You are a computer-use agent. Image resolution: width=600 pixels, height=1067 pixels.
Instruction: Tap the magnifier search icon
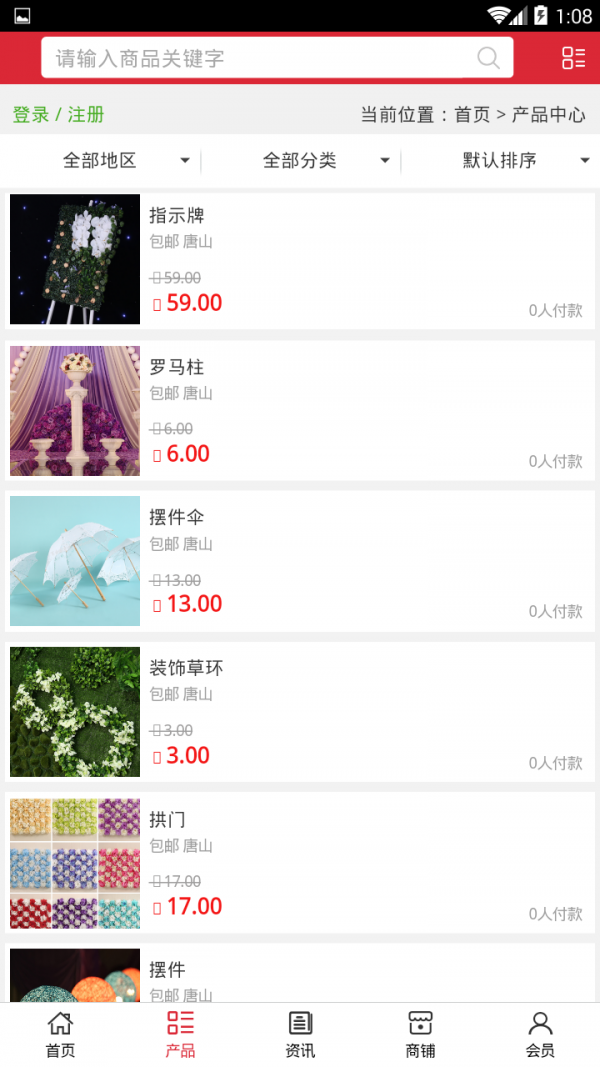tap(488, 58)
